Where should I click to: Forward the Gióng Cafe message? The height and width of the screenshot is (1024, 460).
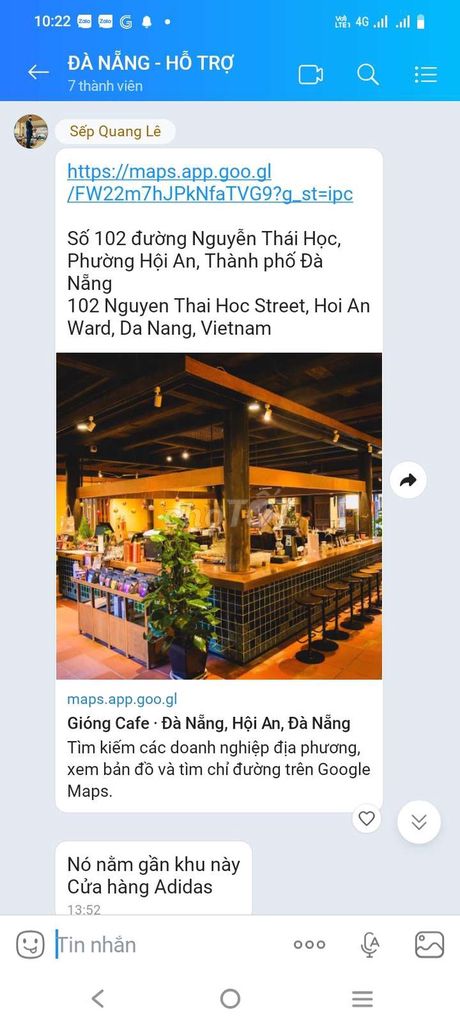(x=408, y=481)
